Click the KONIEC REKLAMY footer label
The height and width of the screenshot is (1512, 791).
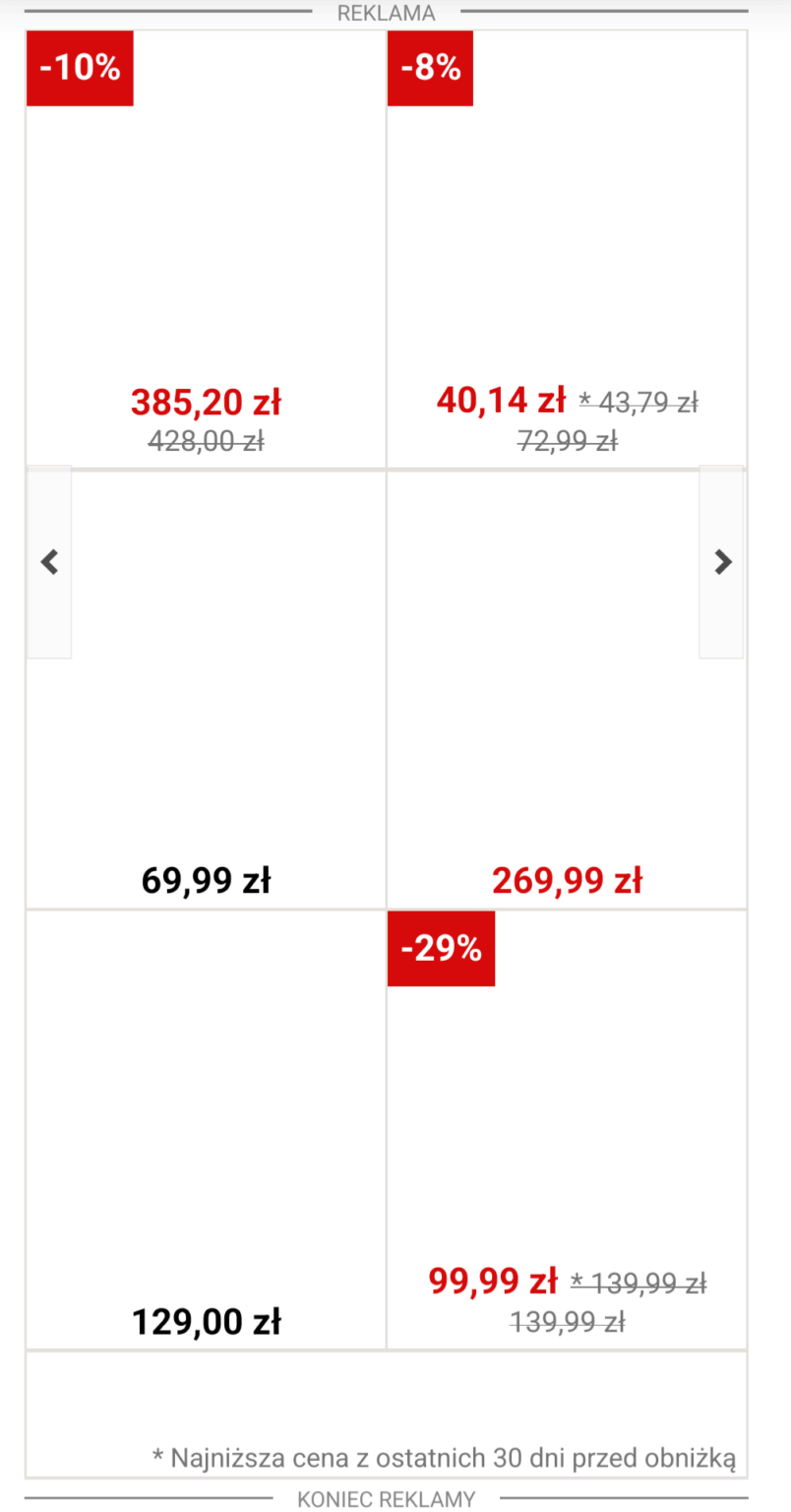click(387, 1498)
